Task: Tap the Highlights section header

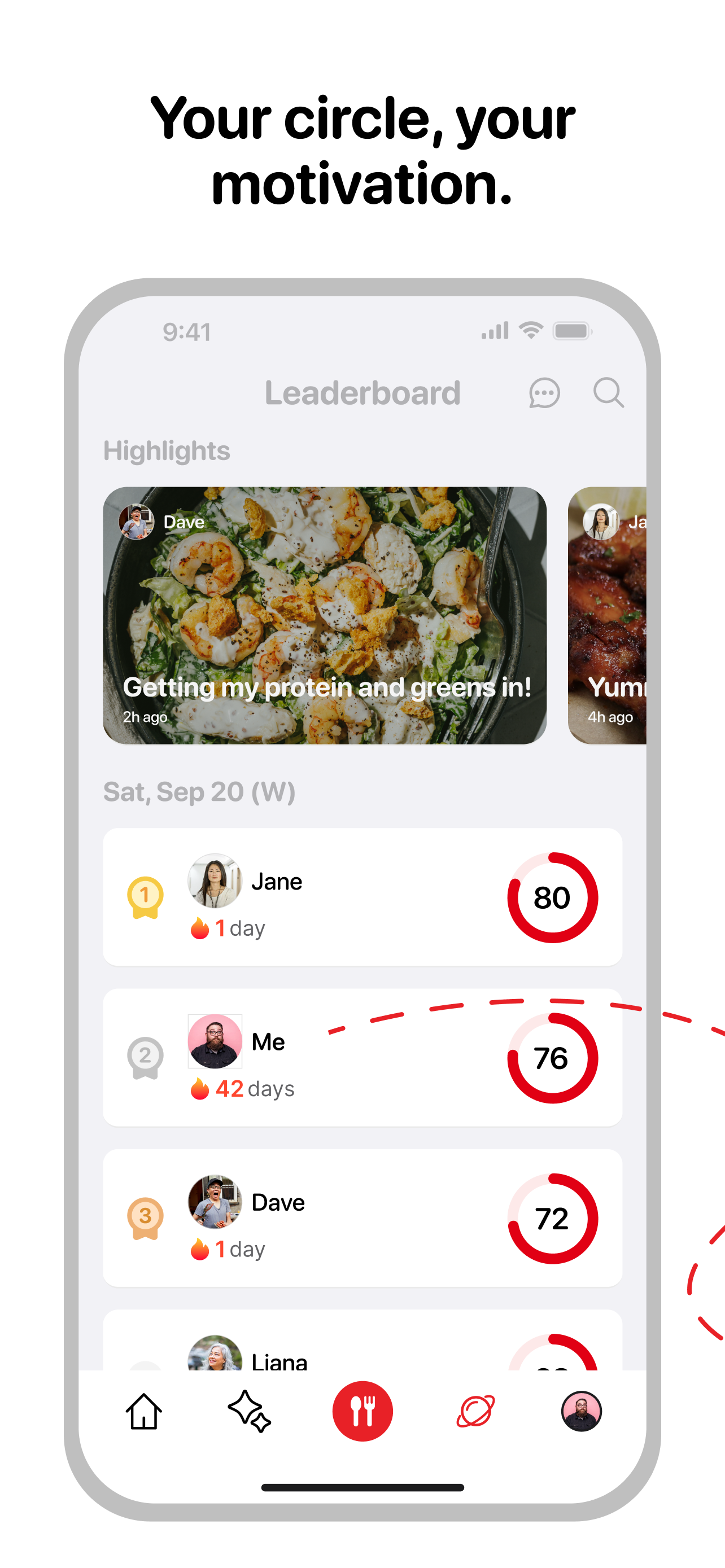Action: pyautogui.click(x=167, y=450)
